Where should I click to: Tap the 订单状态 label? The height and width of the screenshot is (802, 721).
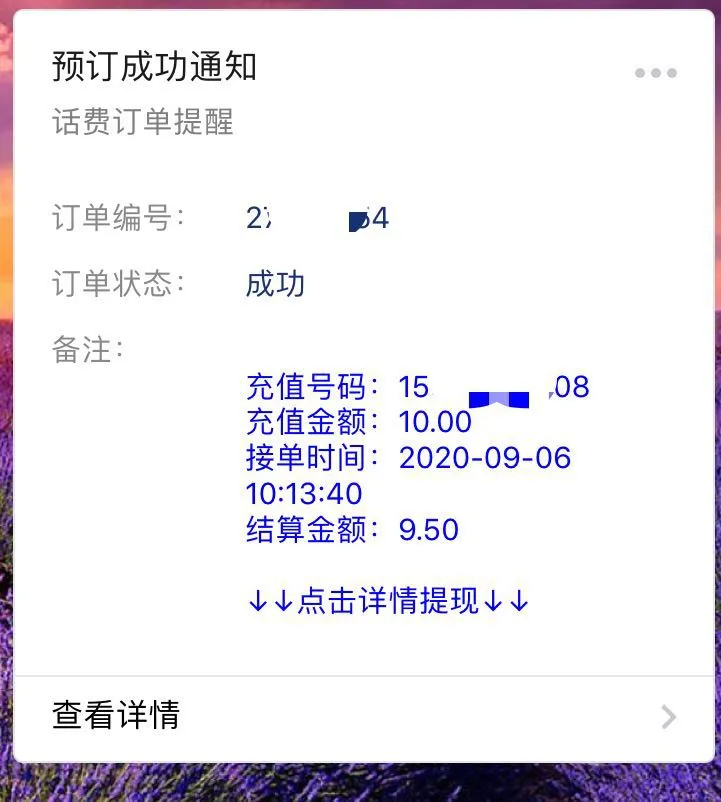pyautogui.click(x=110, y=283)
